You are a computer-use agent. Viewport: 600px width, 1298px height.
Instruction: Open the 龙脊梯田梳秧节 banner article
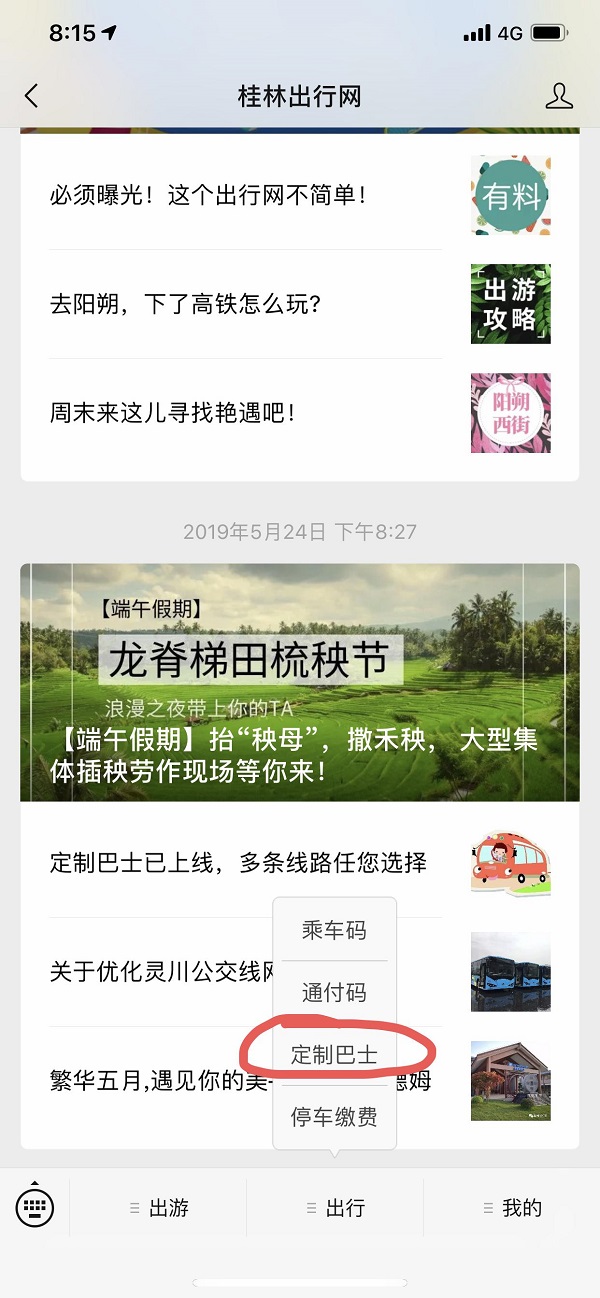coord(300,682)
